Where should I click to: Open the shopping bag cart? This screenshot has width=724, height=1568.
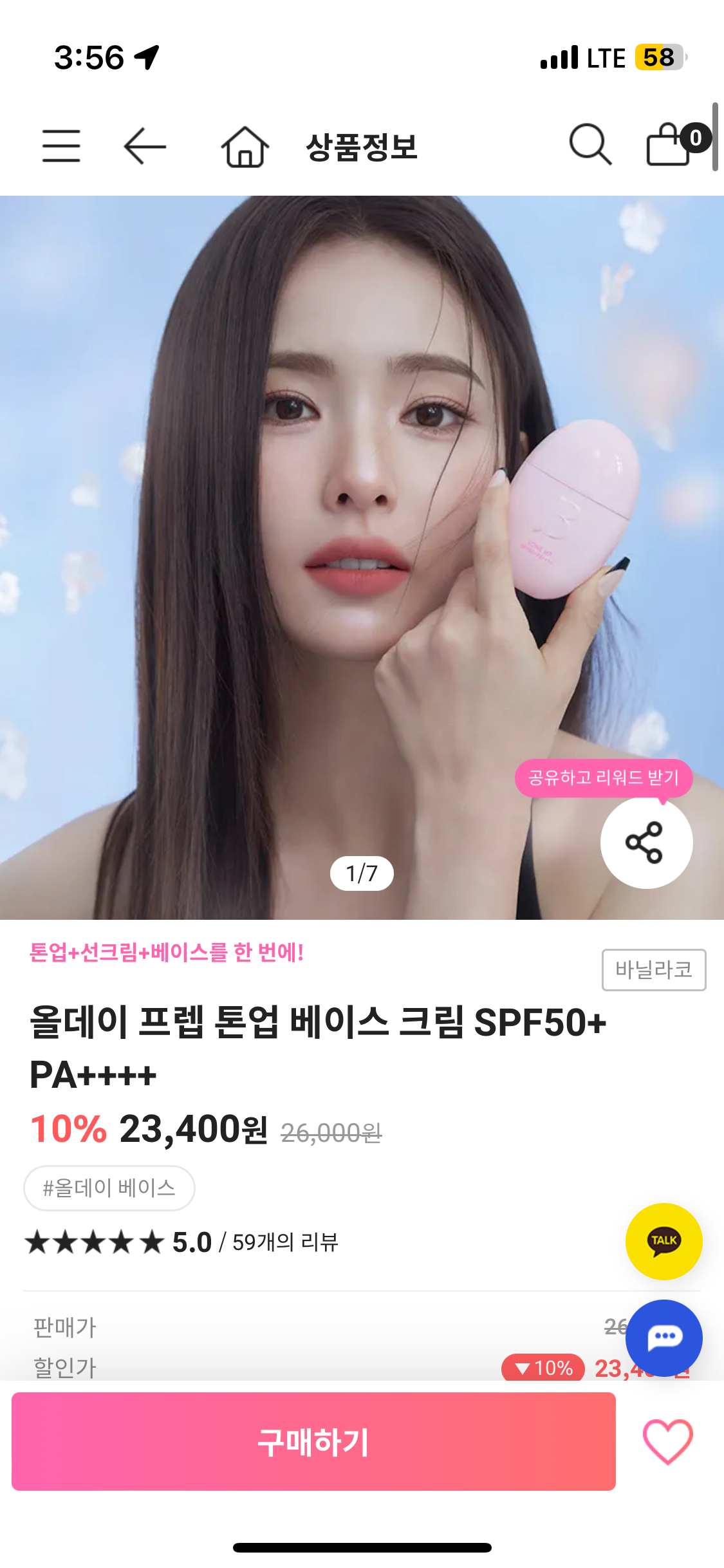click(673, 144)
